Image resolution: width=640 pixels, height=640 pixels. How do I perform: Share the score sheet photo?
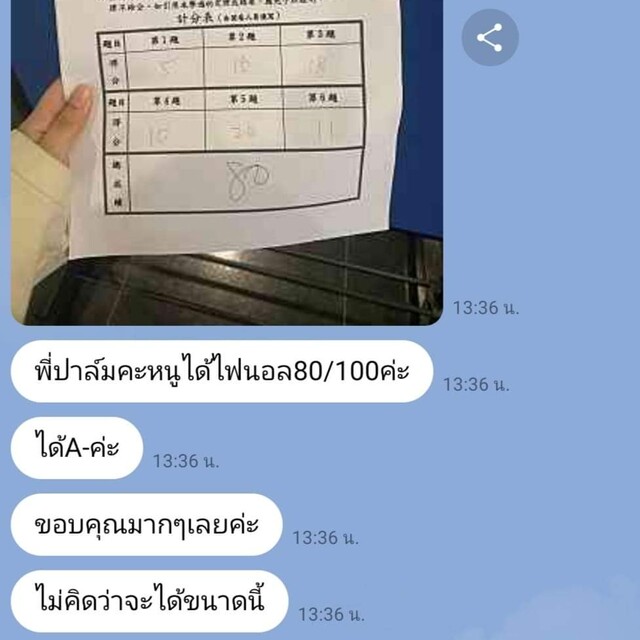coord(489,39)
